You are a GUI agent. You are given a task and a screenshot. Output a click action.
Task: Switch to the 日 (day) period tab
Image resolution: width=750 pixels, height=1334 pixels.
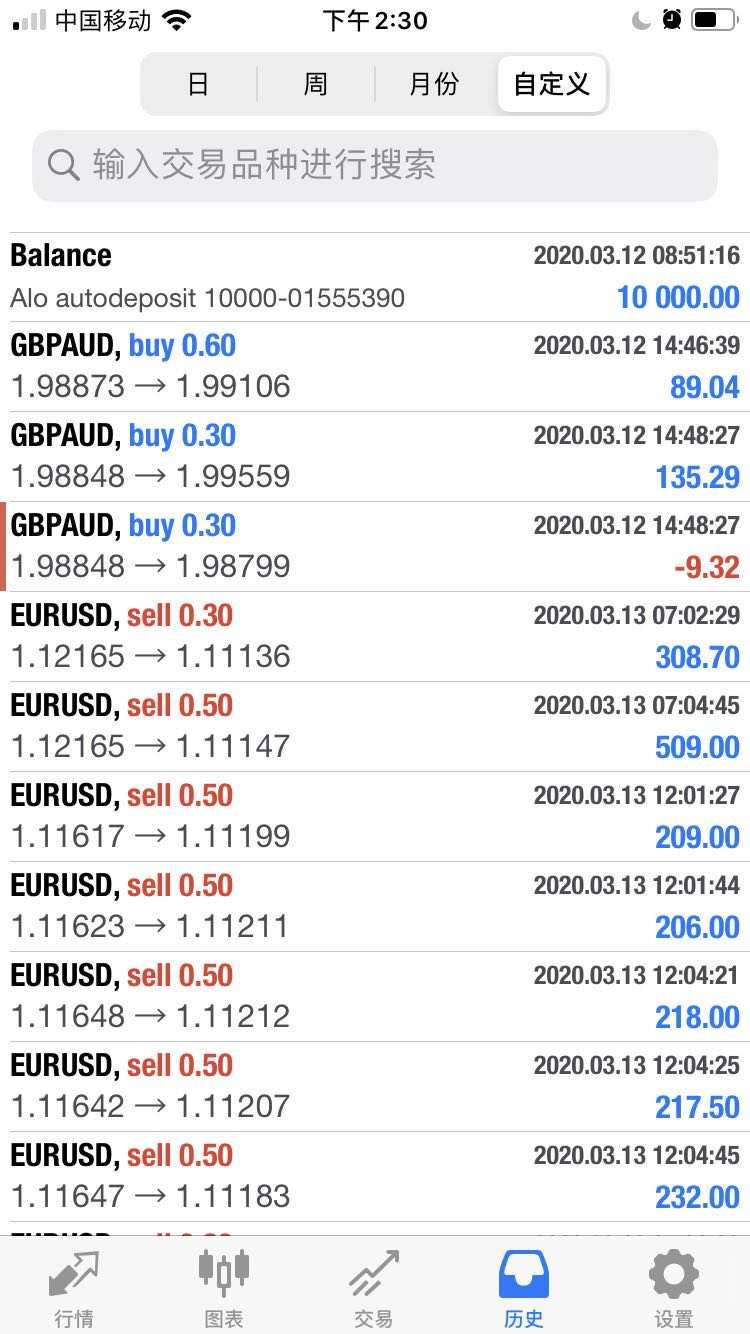pyautogui.click(x=198, y=84)
